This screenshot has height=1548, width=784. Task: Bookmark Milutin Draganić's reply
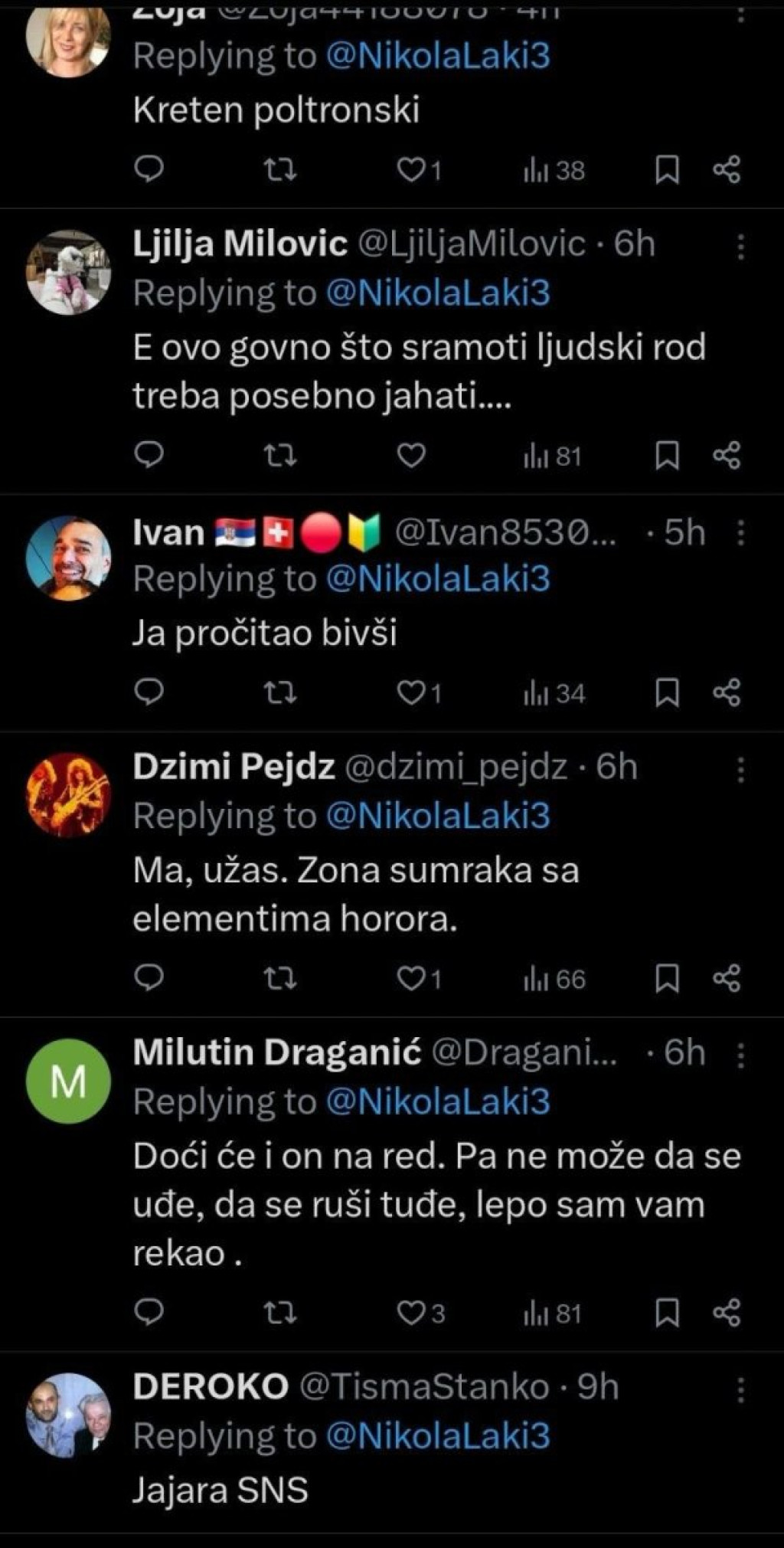(x=667, y=1314)
